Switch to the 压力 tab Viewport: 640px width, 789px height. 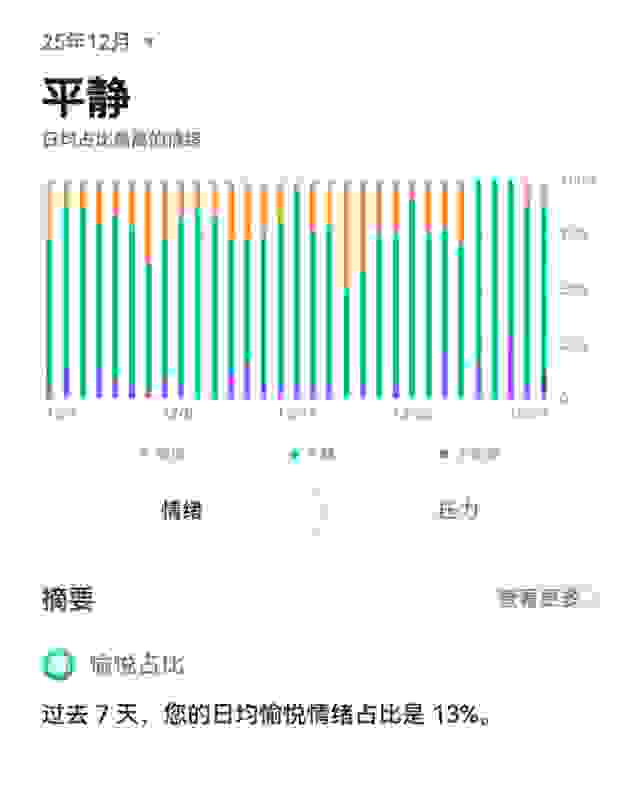tap(458, 510)
